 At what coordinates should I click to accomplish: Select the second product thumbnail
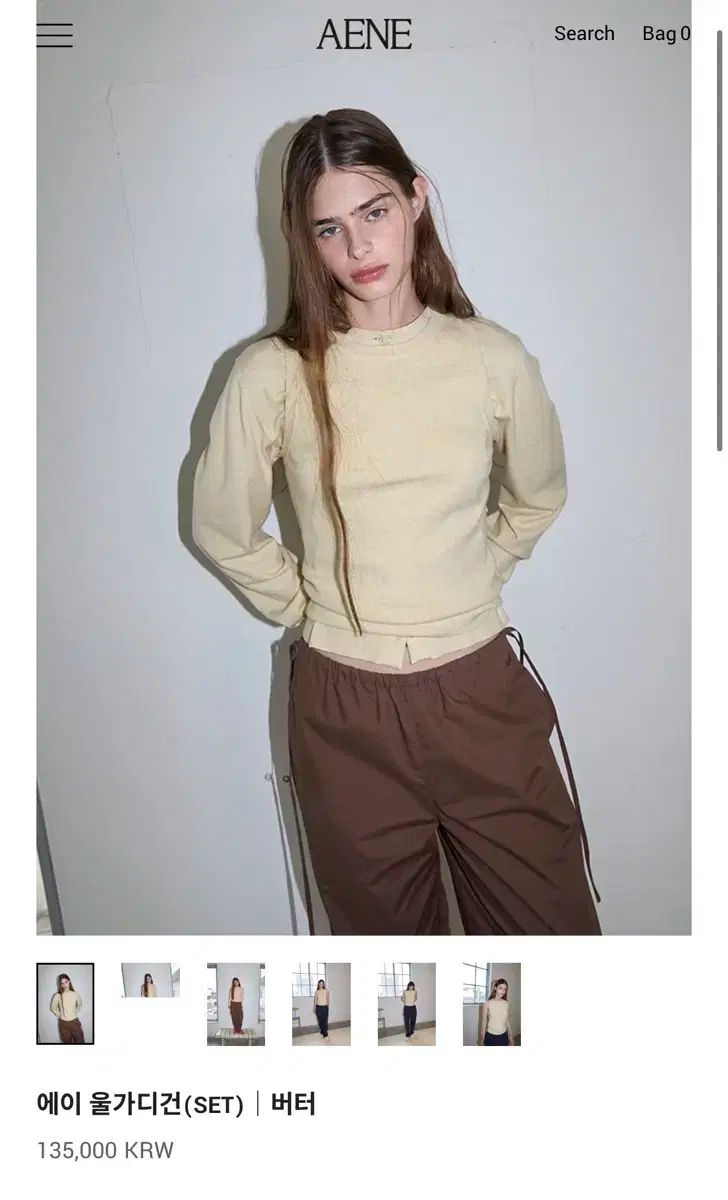click(150, 980)
